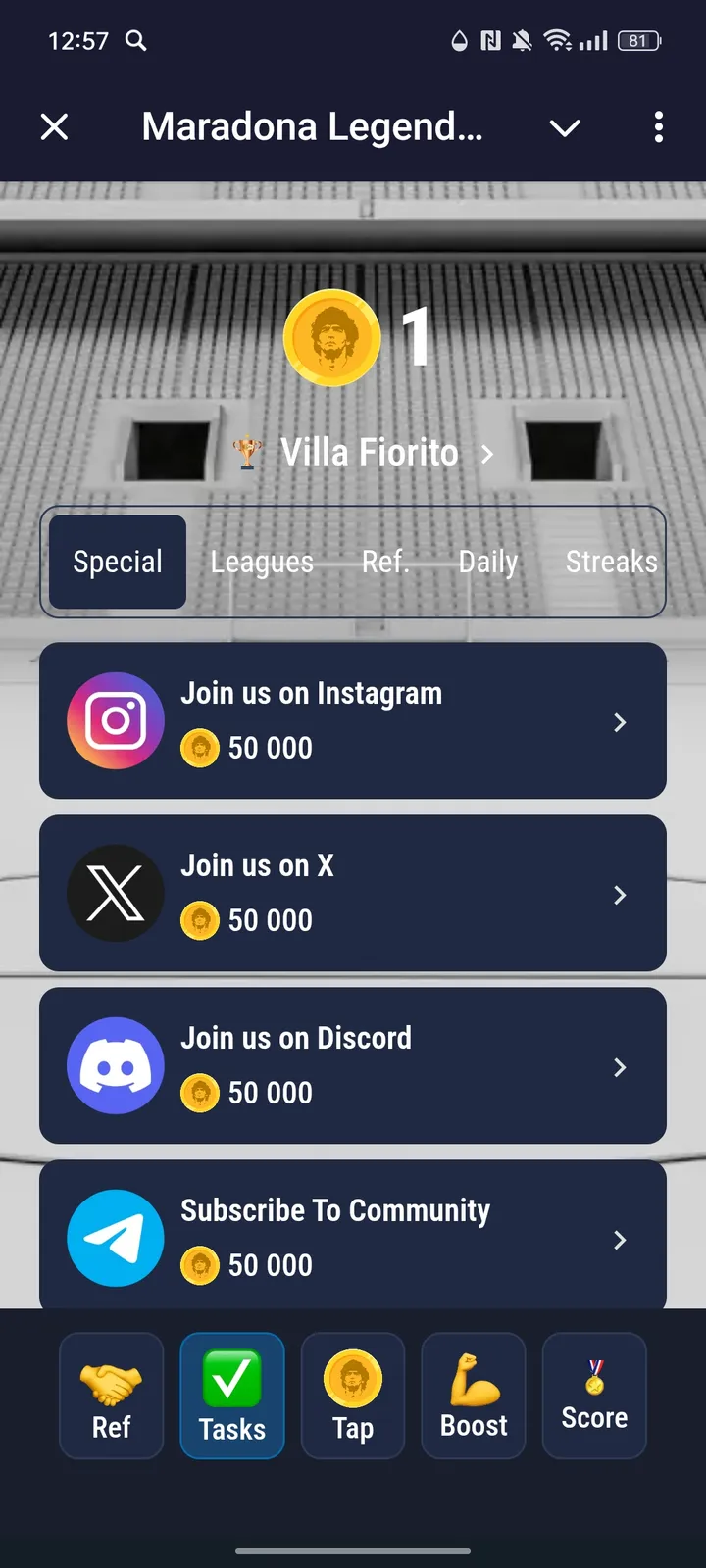Screen dimensions: 706x1568
Task: Open the Streaks tab
Action: (612, 562)
